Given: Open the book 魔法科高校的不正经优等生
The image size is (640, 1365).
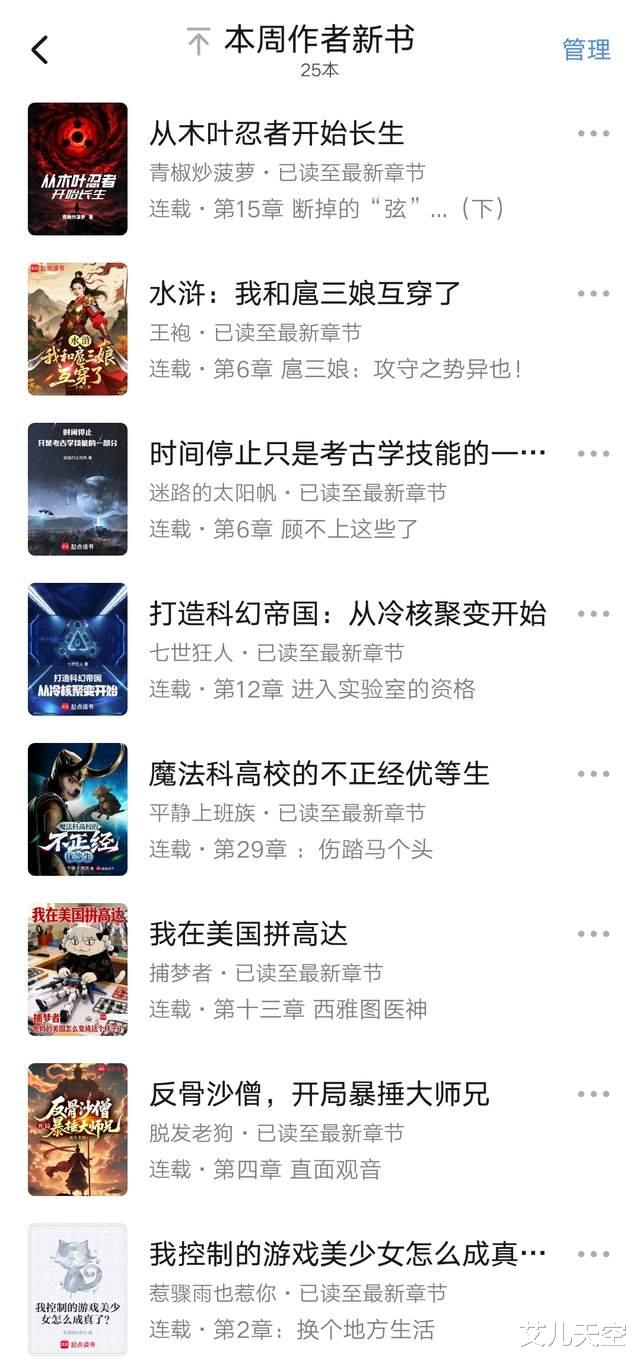Looking at the screenshot, I should click(x=319, y=773).
